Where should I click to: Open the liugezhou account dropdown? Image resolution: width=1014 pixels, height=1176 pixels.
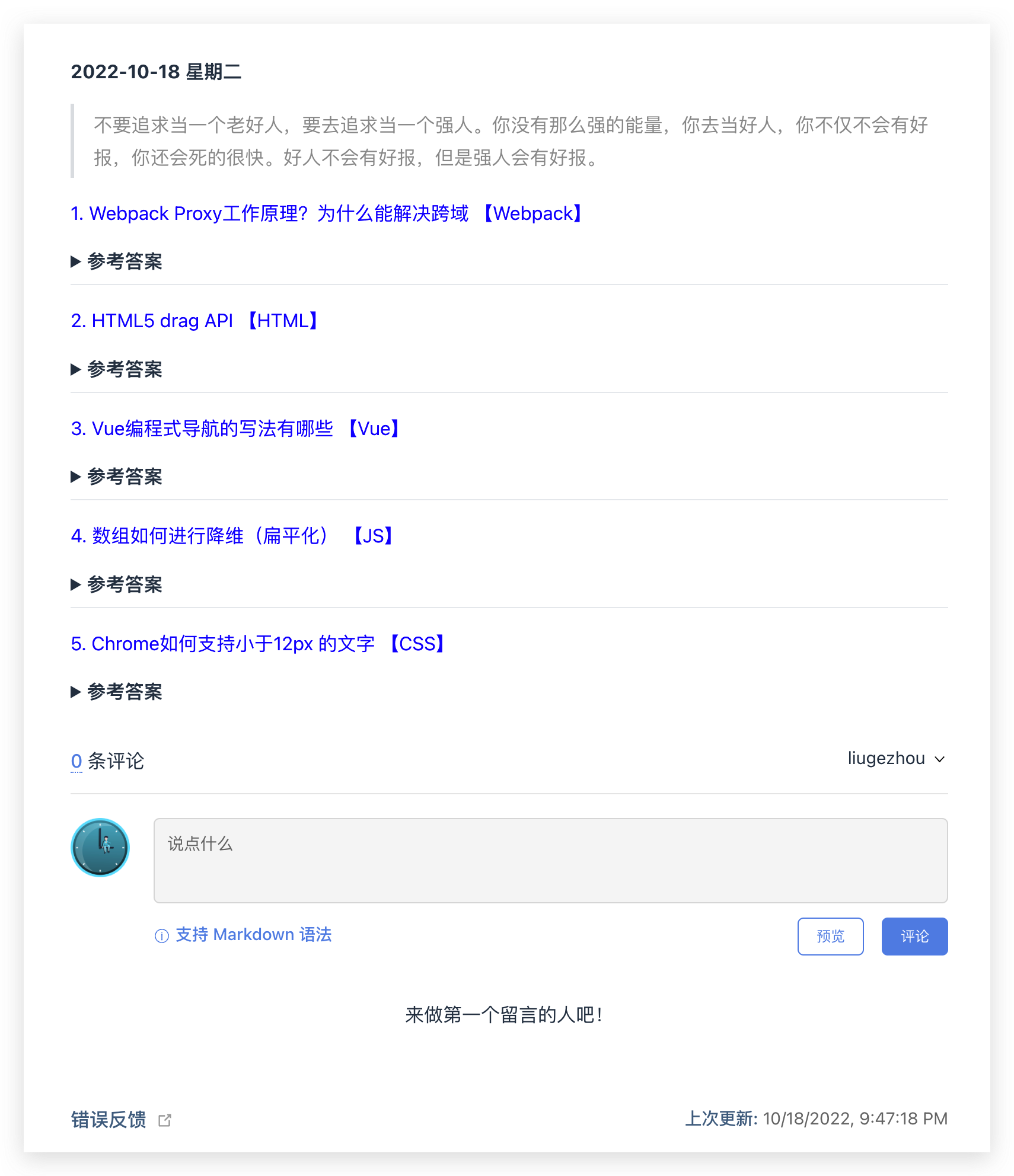coord(895,759)
